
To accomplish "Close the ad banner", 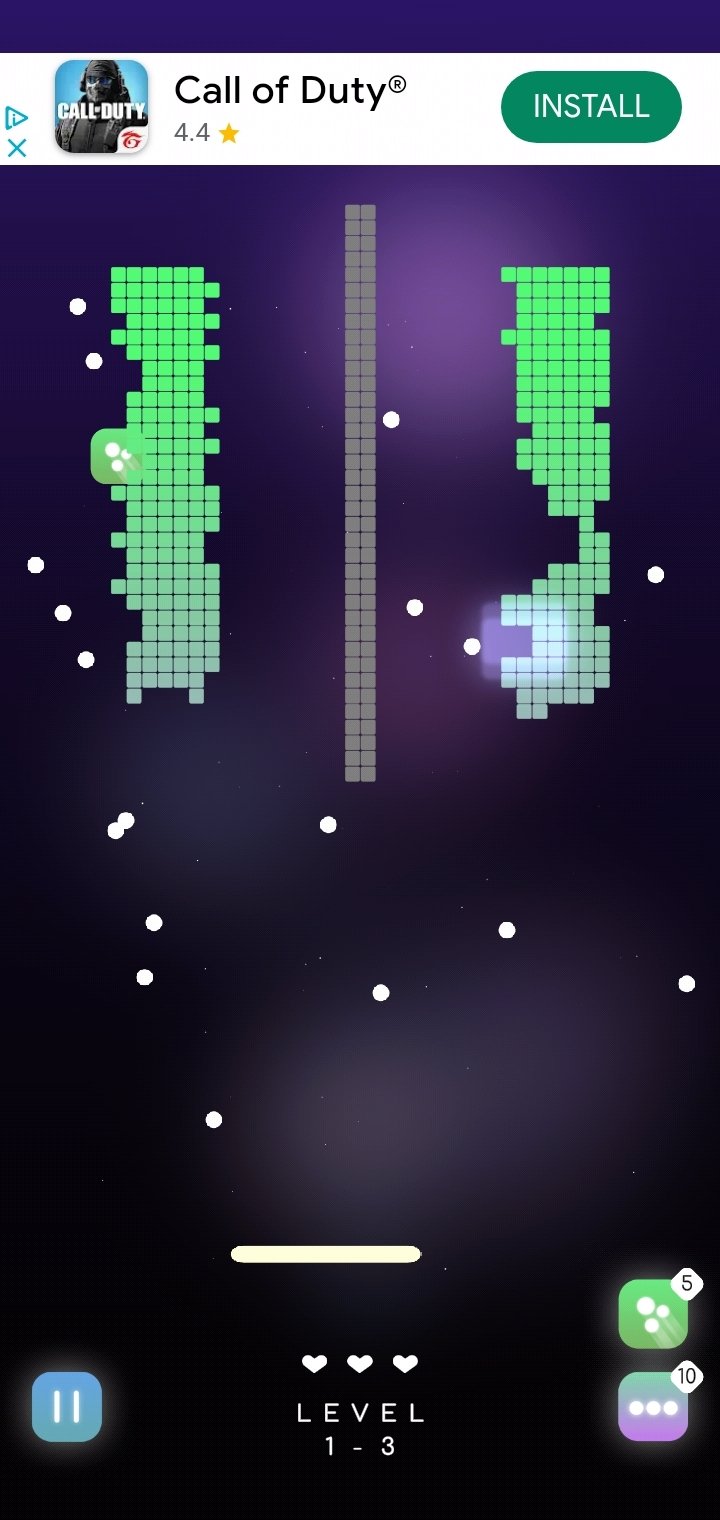I will [x=17, y=148].
